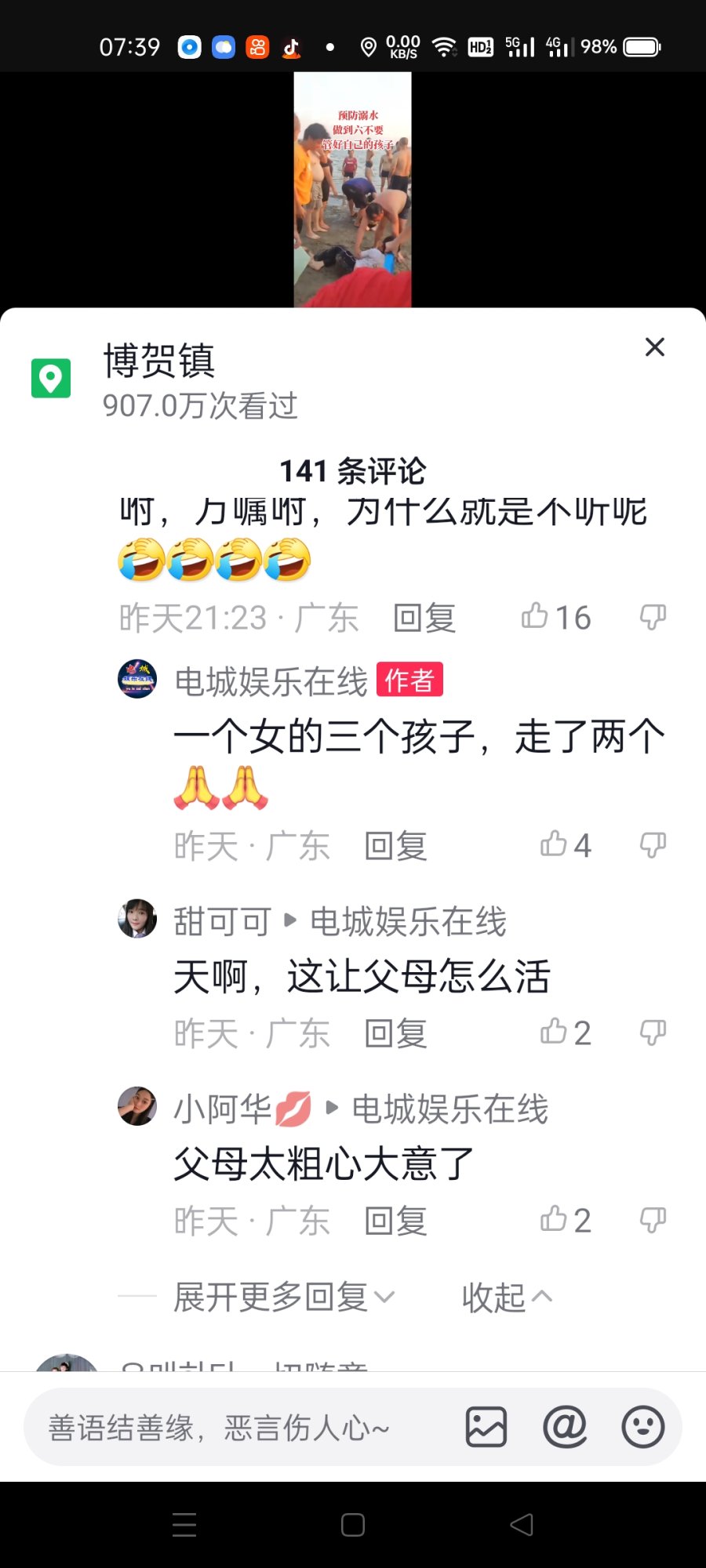The image size is (706, 1568).
Task: Reply to 电城娱乐在线's author comment
Action: pyautogui.click(x=395, y=846)
